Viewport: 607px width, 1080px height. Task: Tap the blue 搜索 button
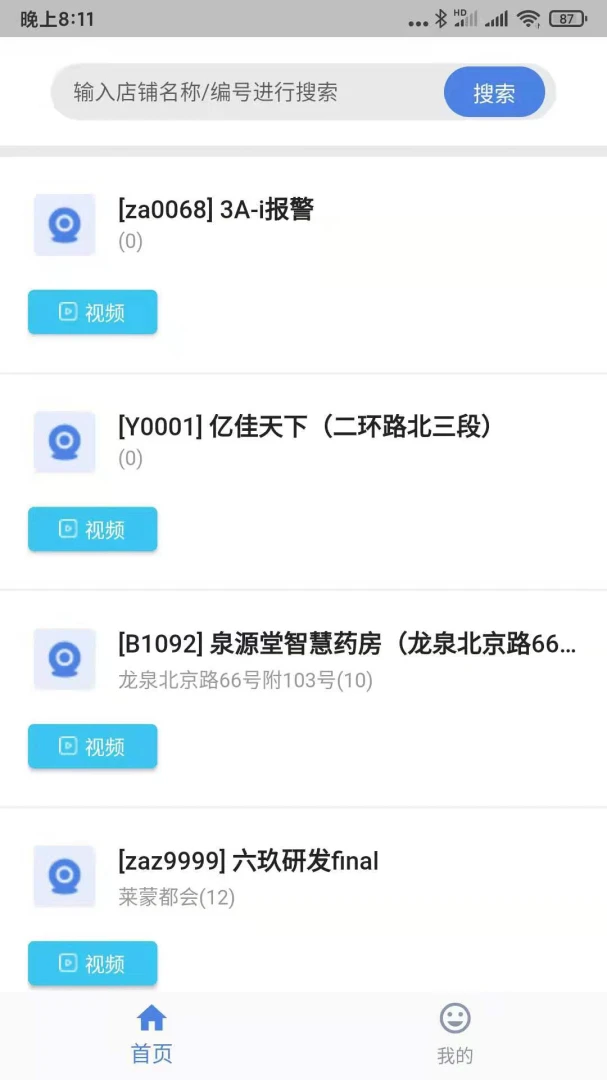coord(494,93)
